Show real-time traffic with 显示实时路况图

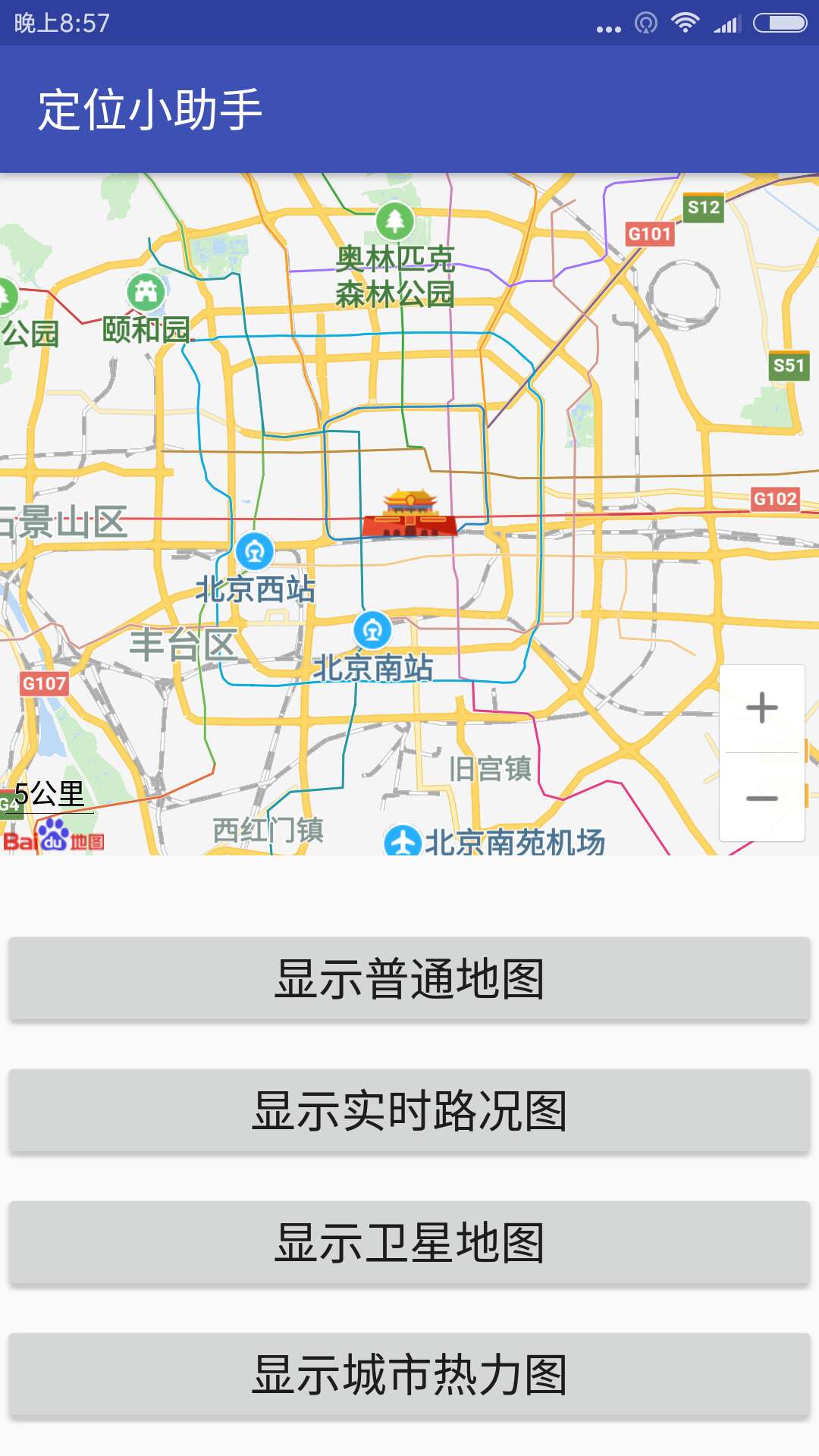click(x=409, y=1111)
